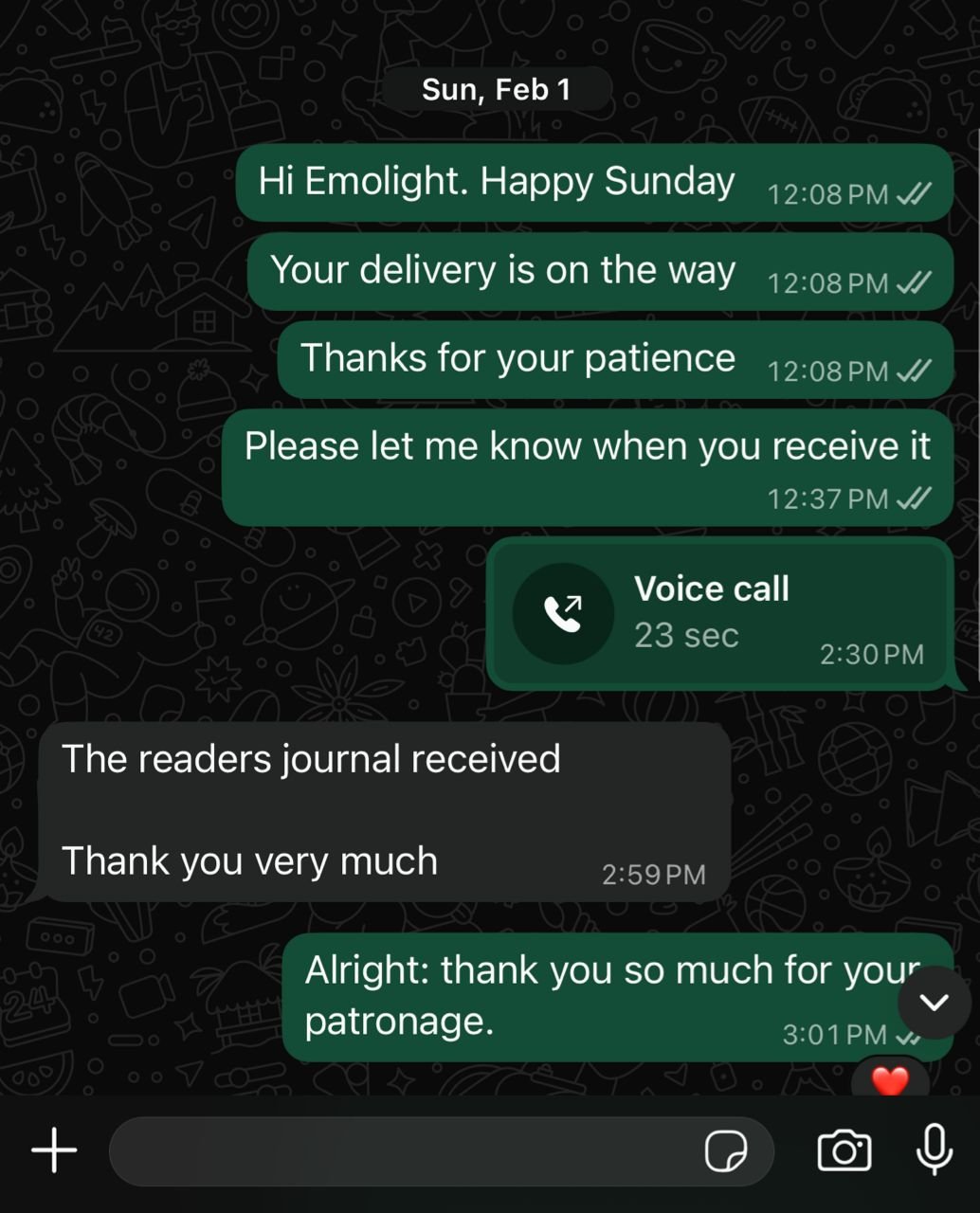This screenshot has width=980, height=1213.
Task: Open the camera to take photo
Action: pyautogui.click(x=844, y=1150)
